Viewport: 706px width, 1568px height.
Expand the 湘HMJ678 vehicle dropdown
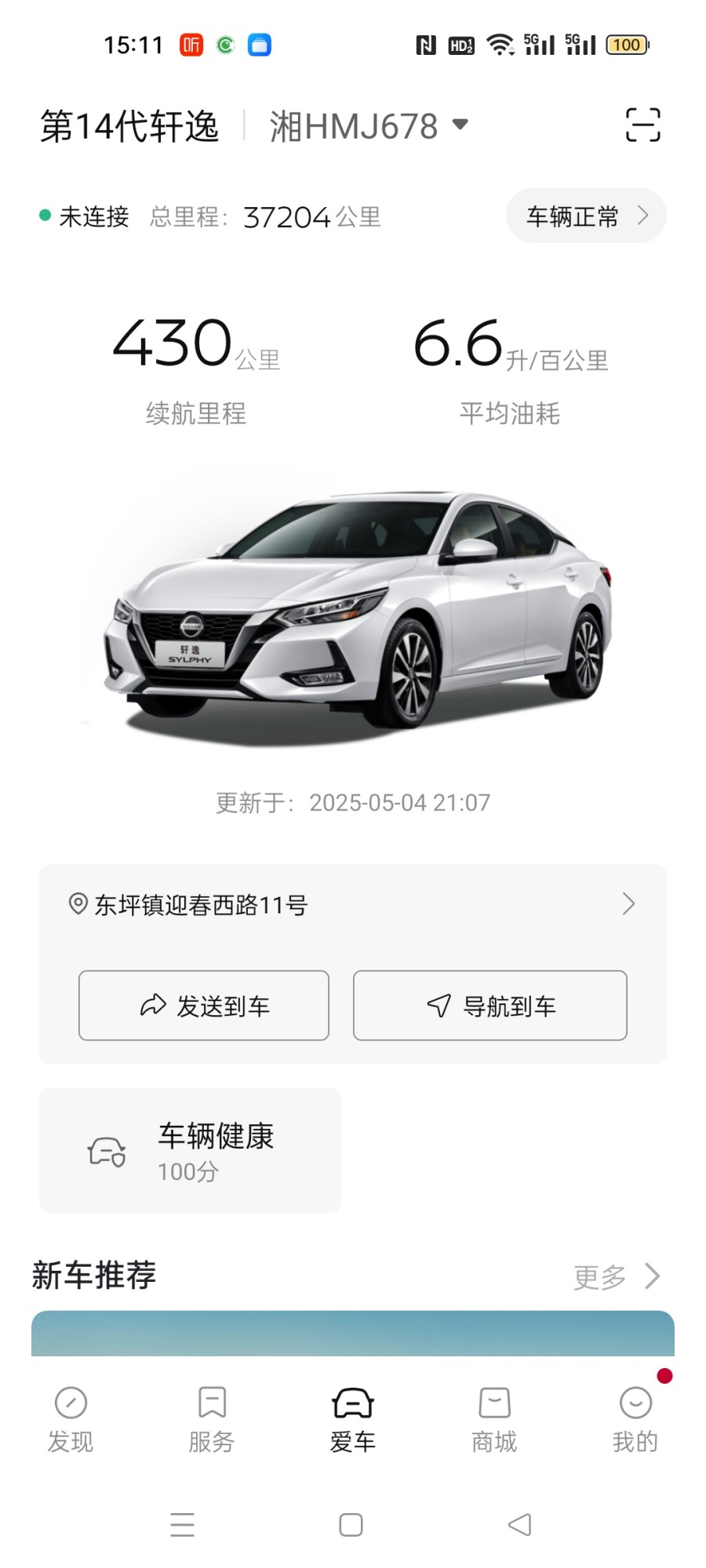pyautogui.click(x=369, y=125)
